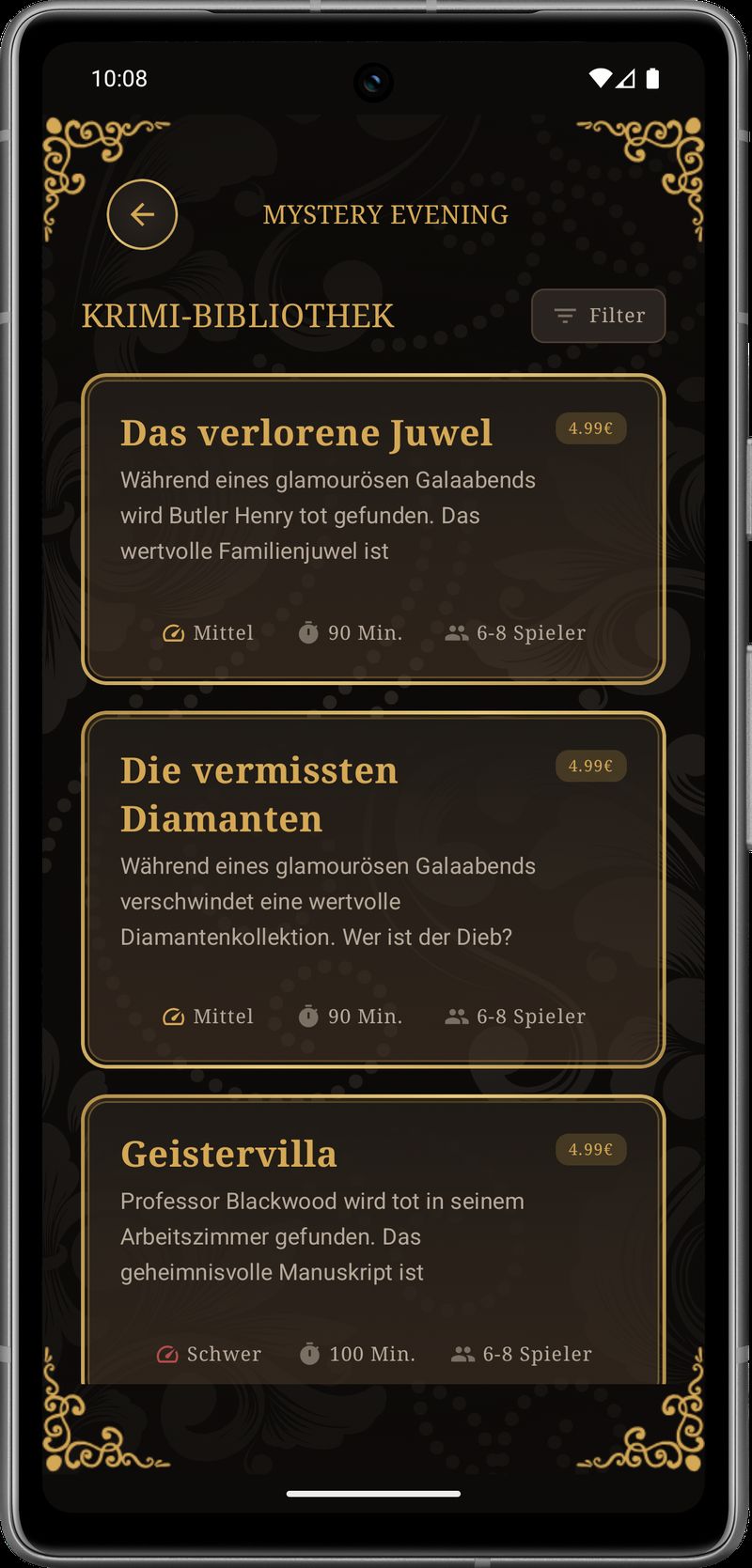Tap the players icon on Die vermissten Diamanten
The width and height of the screenshot is (752, 1568).
pyautogui.click(x=458, y=1017)
